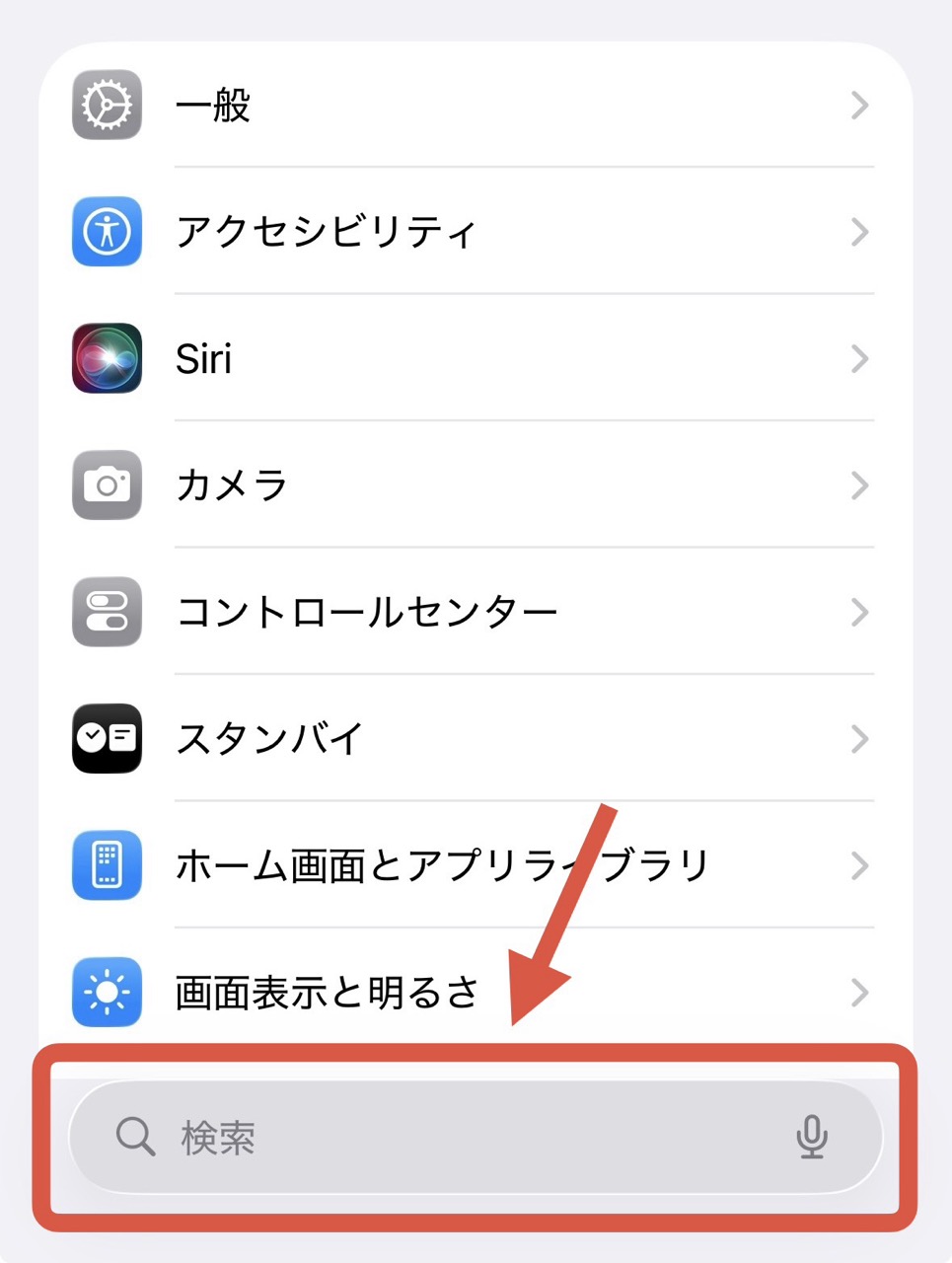Image resolution: width=952 pixels, height=1263 pixels.
Task: Open ホーム画面とアプリライブラリ settings
Action: point(474,865)
